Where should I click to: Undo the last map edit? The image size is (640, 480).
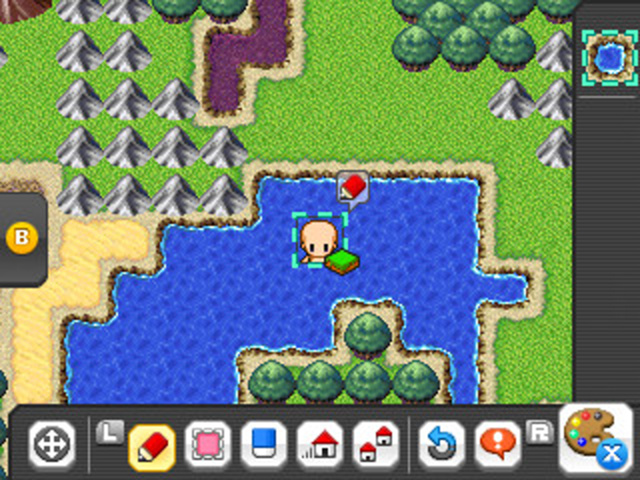pos(441,445)
